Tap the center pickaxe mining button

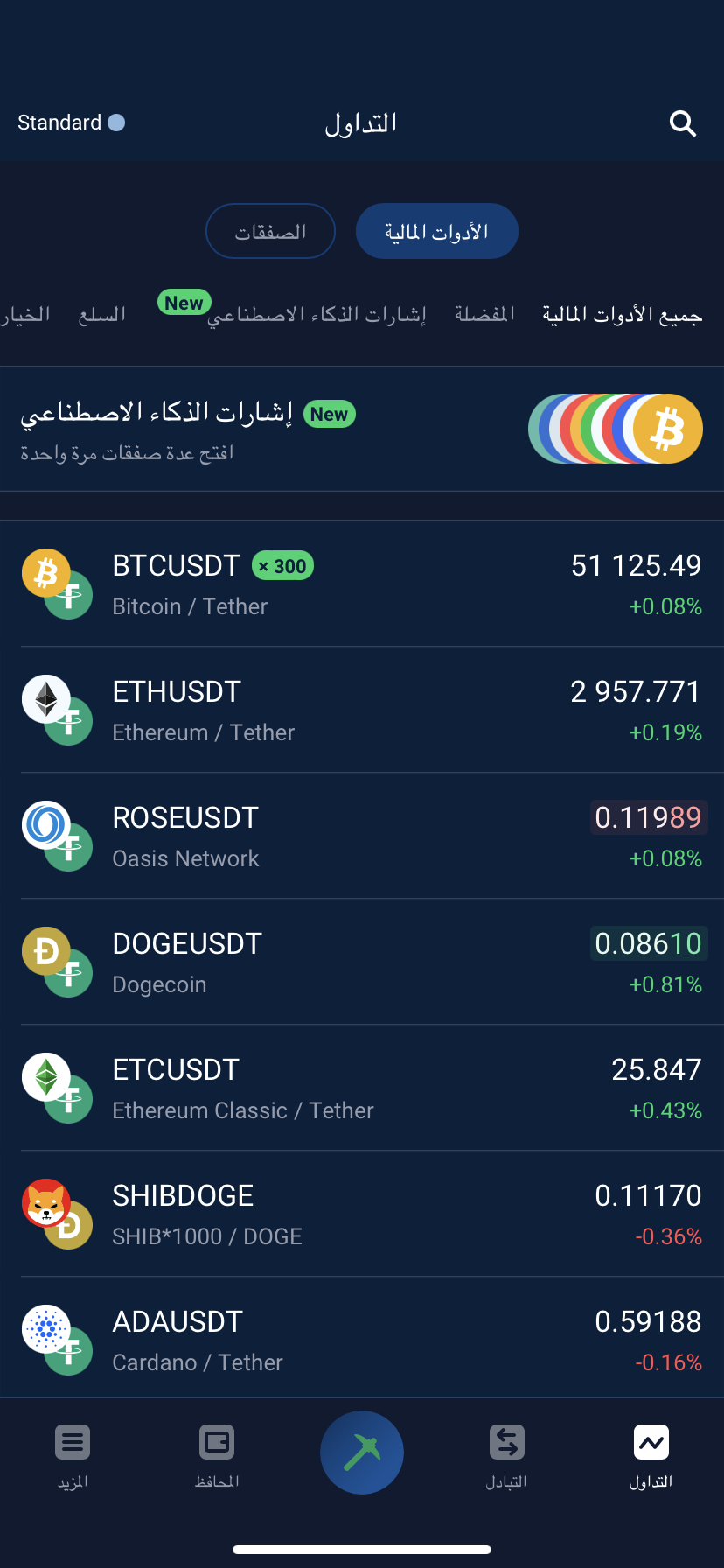click(x=362, y=1452)
